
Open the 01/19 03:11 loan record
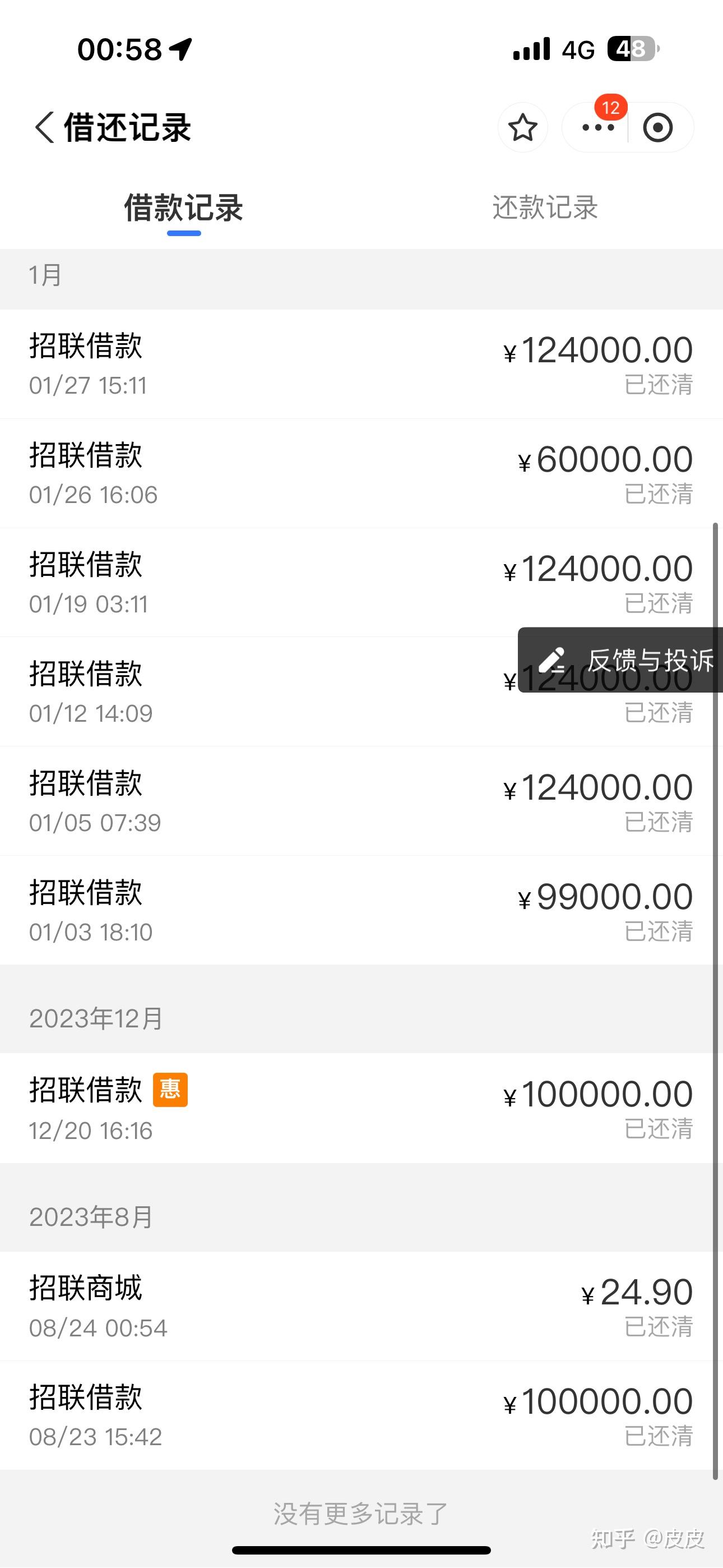click(361, 583)
